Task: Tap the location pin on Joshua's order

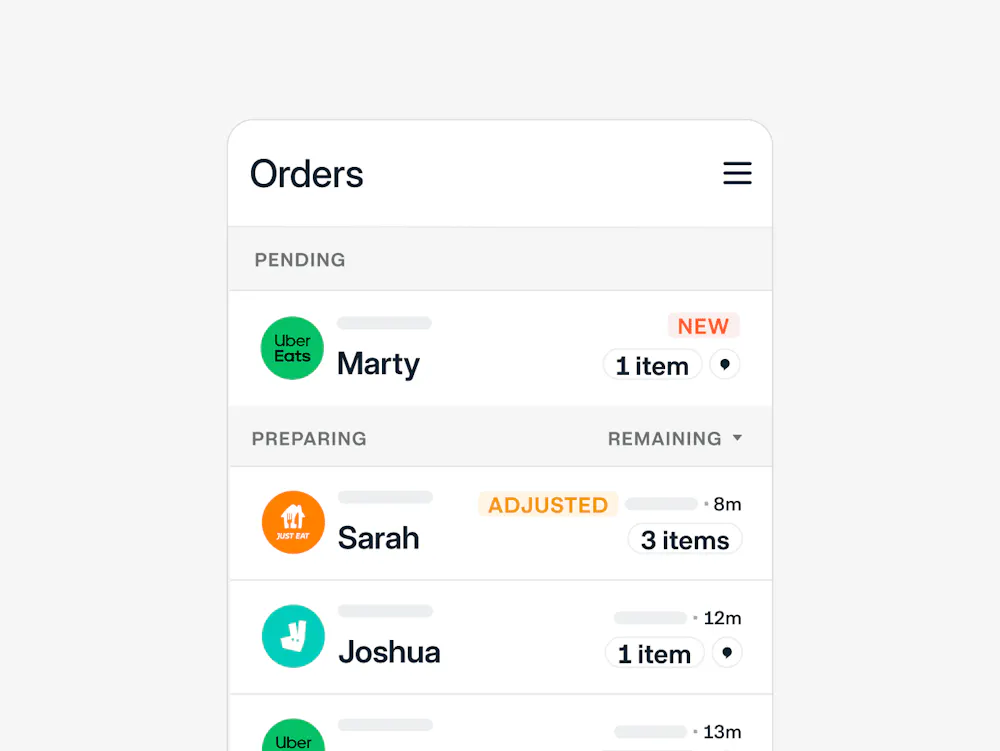Action: [x=727, y=653]
